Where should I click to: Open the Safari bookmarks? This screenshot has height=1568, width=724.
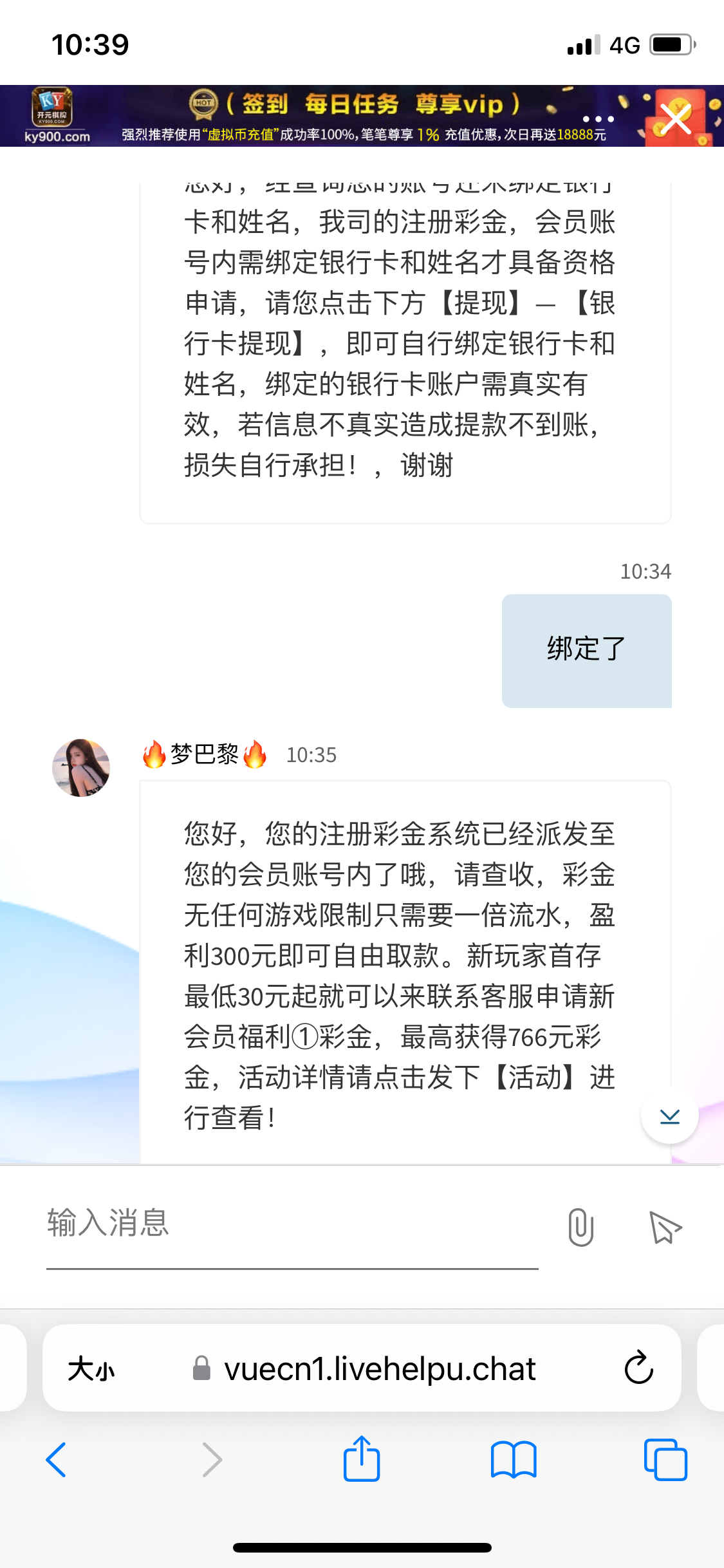(513, 1459)
